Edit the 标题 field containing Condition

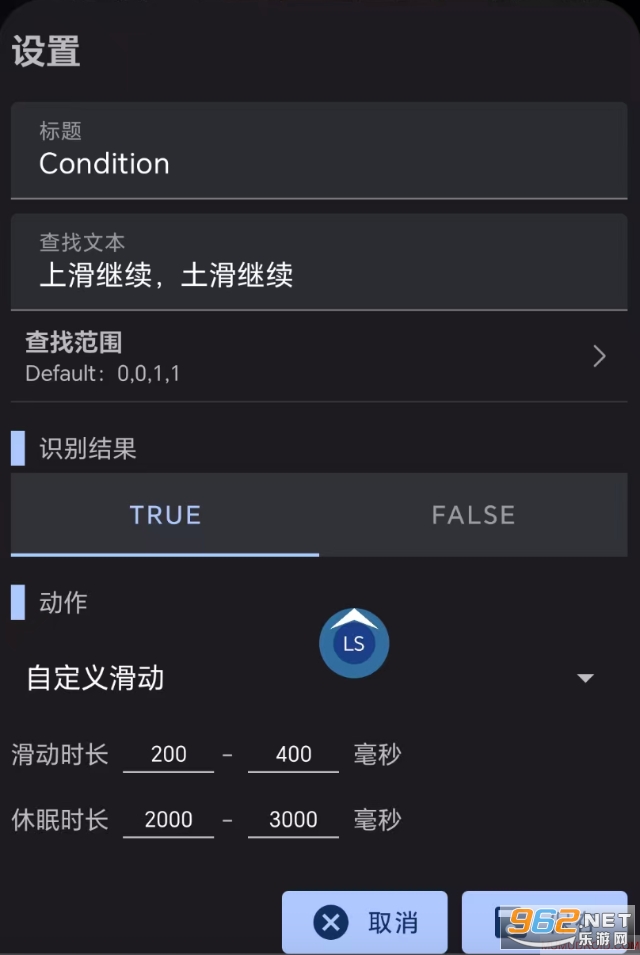coord(318,163)
